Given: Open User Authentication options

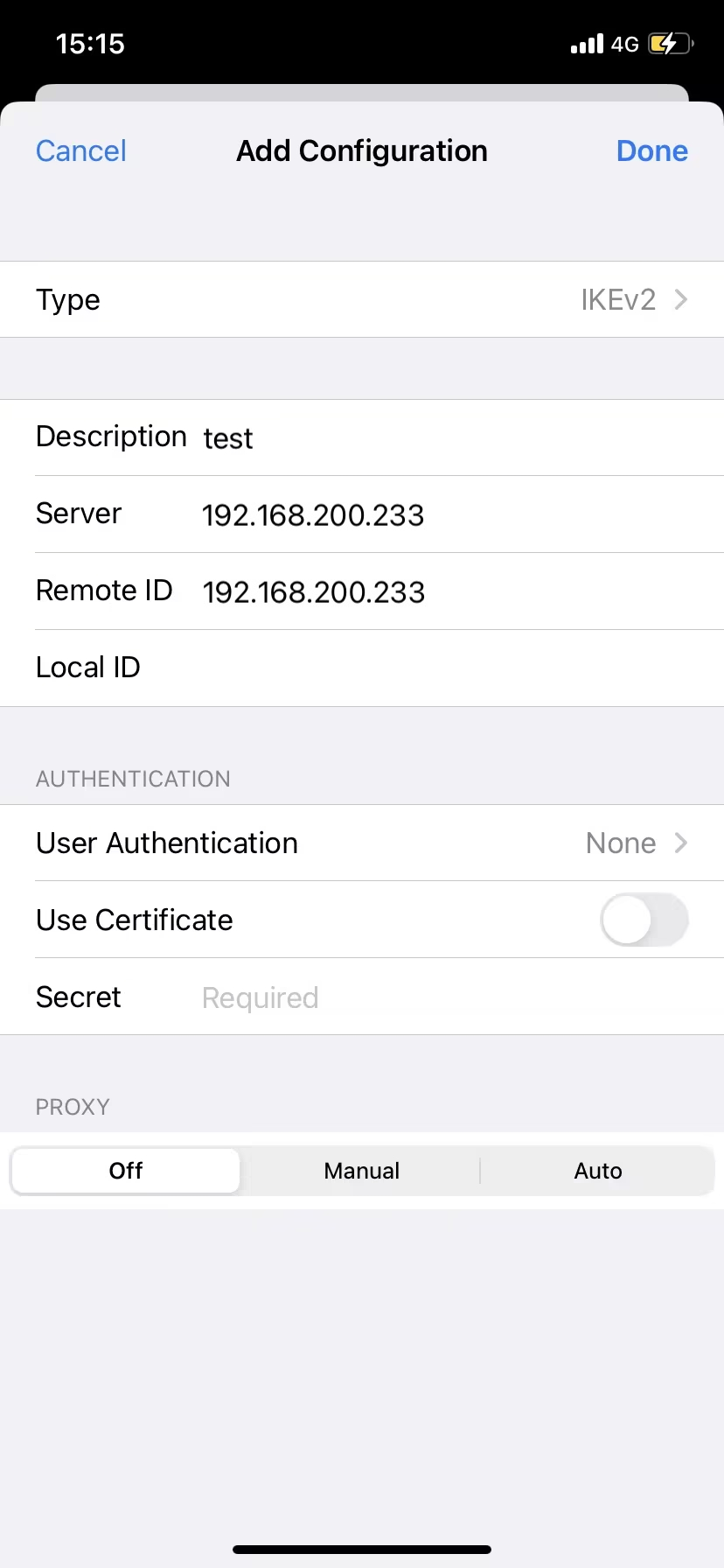Looking at the screenshot, I should pyautogui.click(x=362, y=843).
